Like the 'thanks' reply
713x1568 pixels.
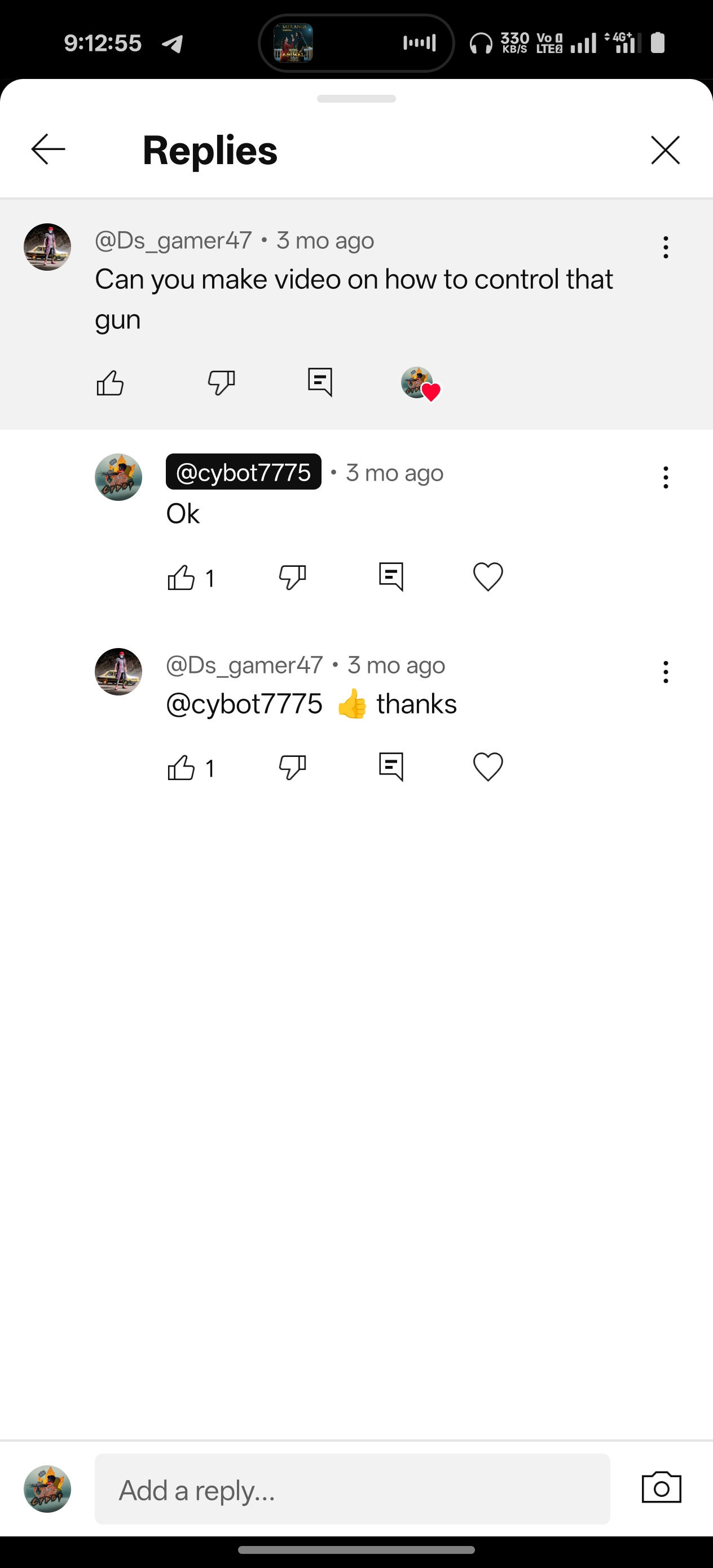[181, 767]
